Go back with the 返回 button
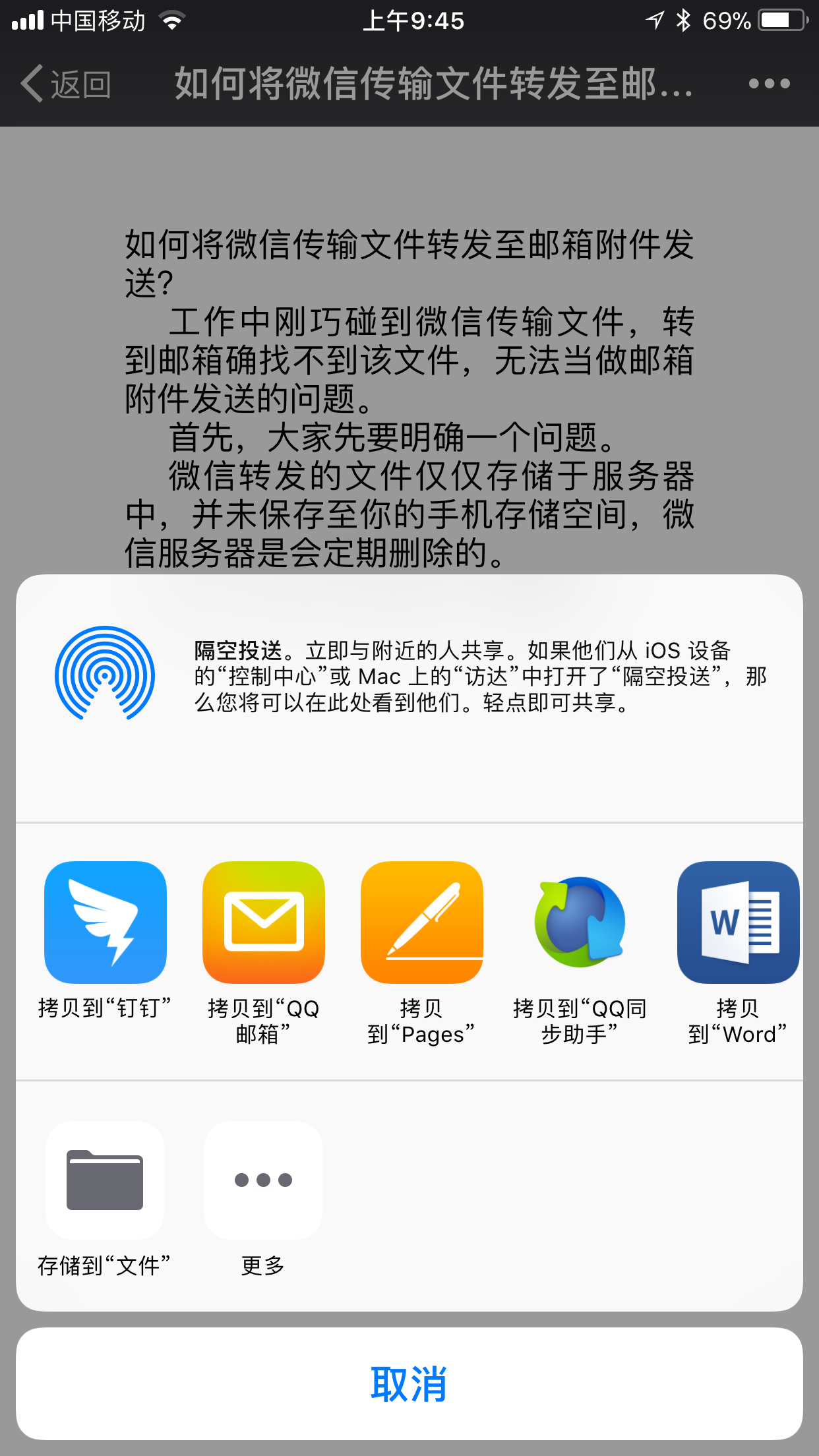819x1456 pixels. click(x=66, y=84)
